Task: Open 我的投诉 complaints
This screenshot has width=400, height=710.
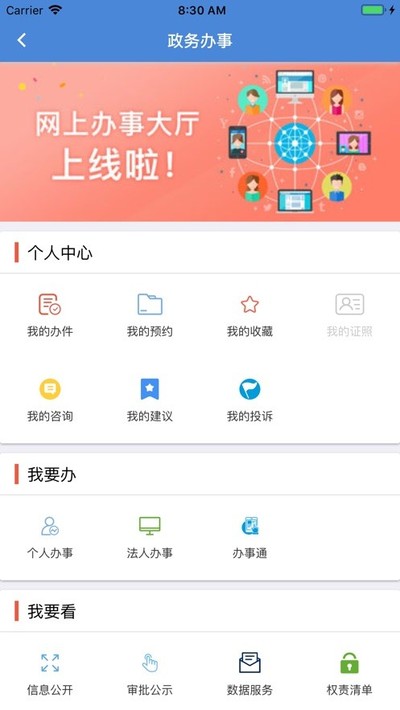Action: pos(250,401)
